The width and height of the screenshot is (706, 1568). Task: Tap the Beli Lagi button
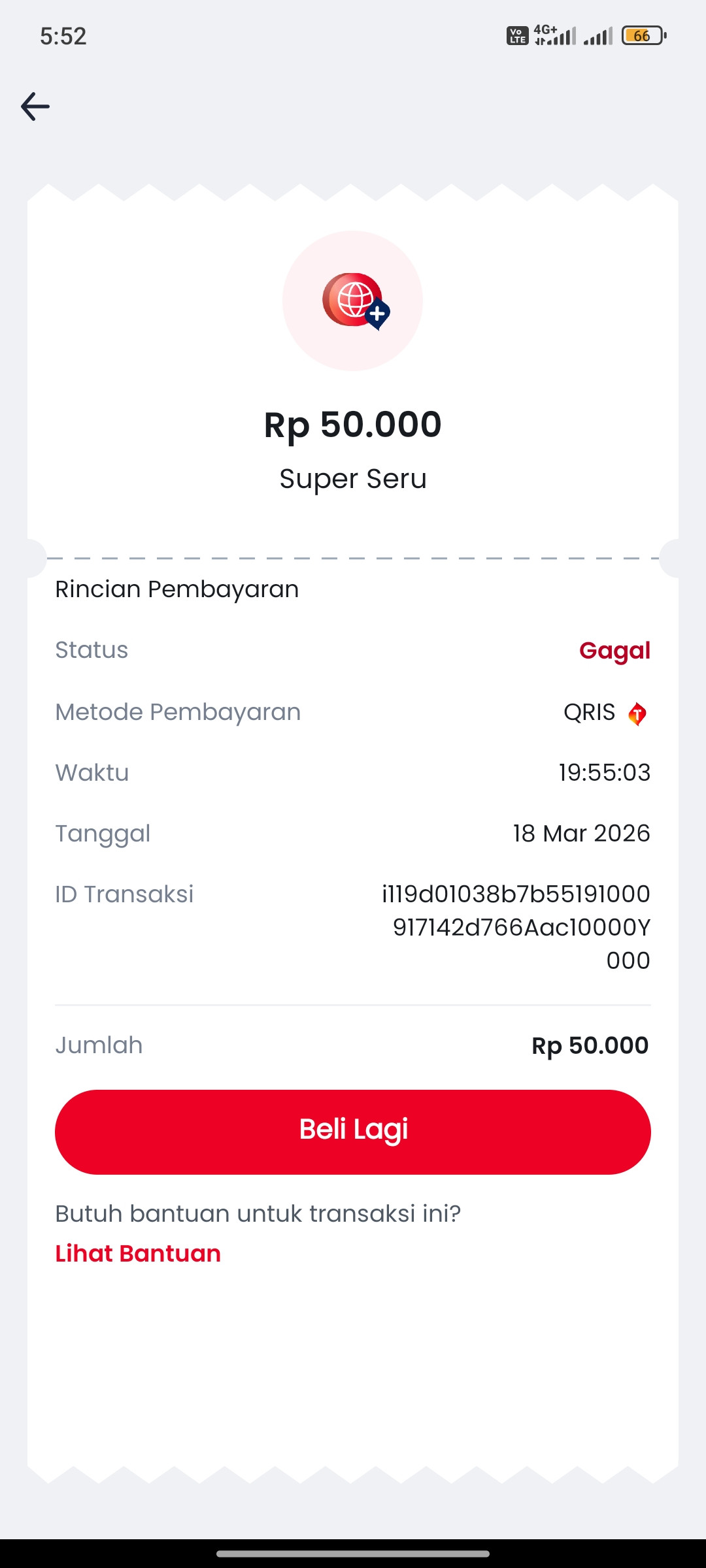tap(353, 1132)
